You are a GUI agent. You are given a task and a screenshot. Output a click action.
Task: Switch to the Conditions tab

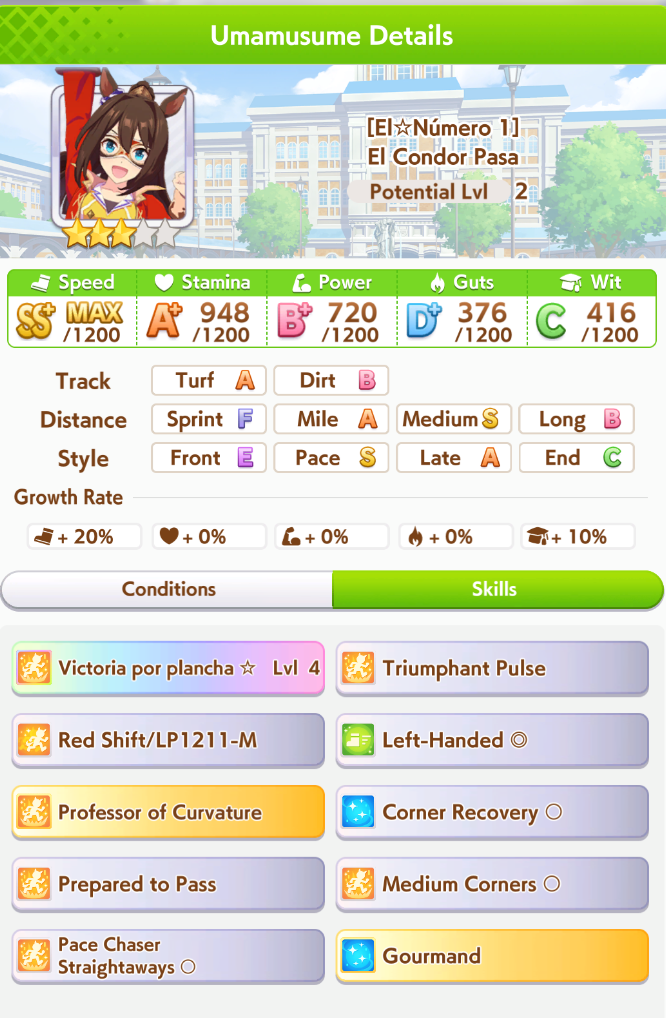tap(168, 589)
